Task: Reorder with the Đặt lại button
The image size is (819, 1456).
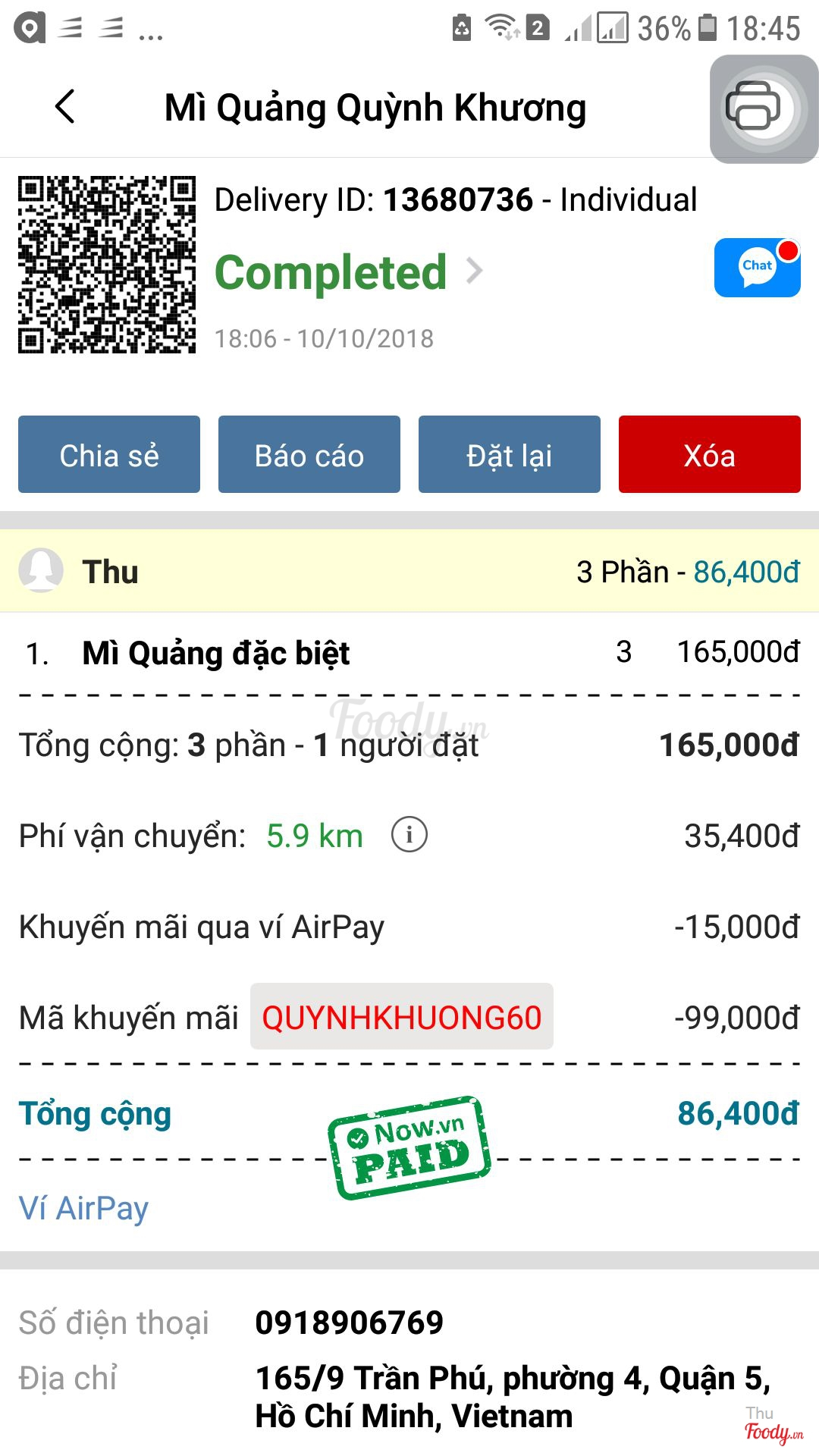Action: pos(510,454)
